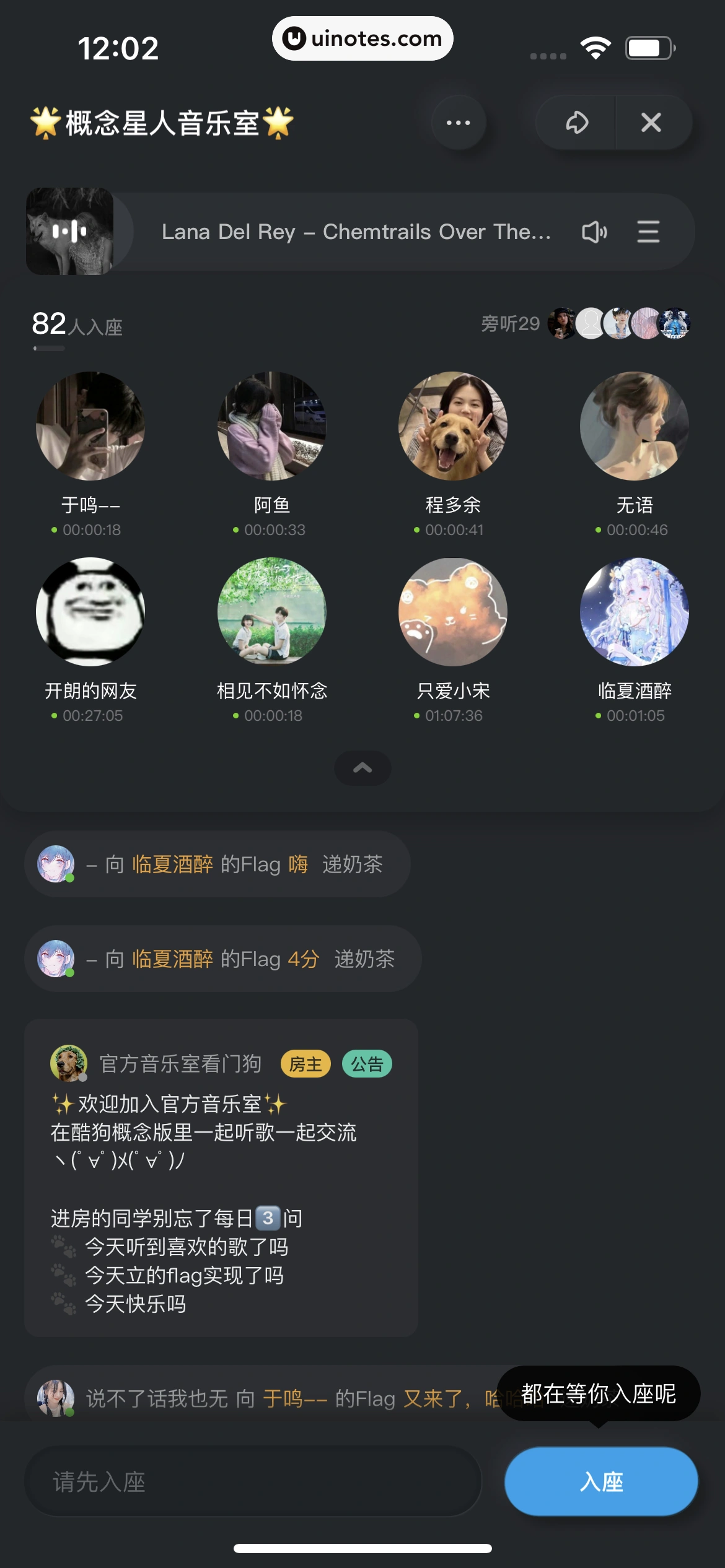Mute the music with the volume icon

594,232
